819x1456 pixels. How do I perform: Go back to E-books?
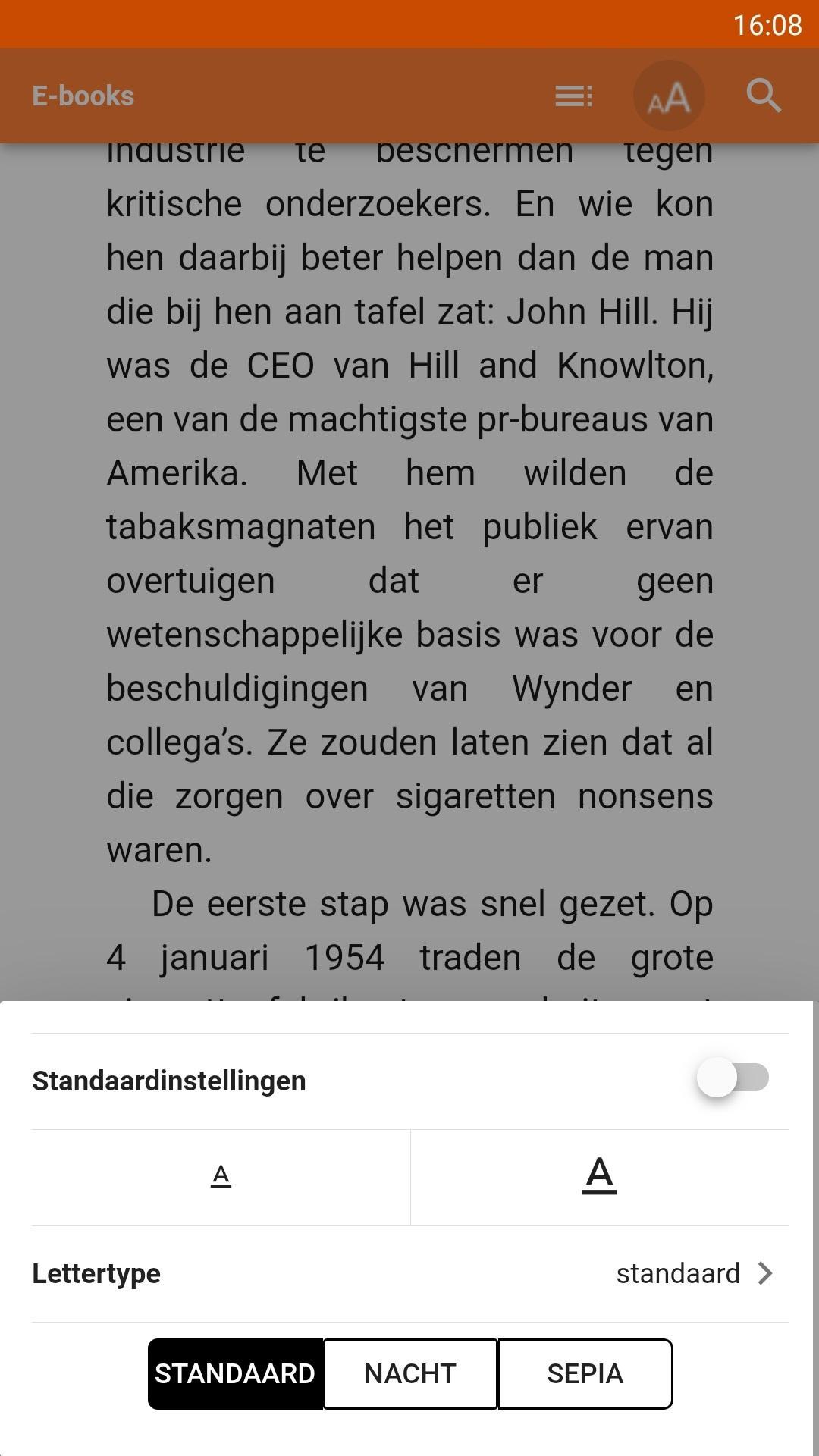(x=83, y=96)
